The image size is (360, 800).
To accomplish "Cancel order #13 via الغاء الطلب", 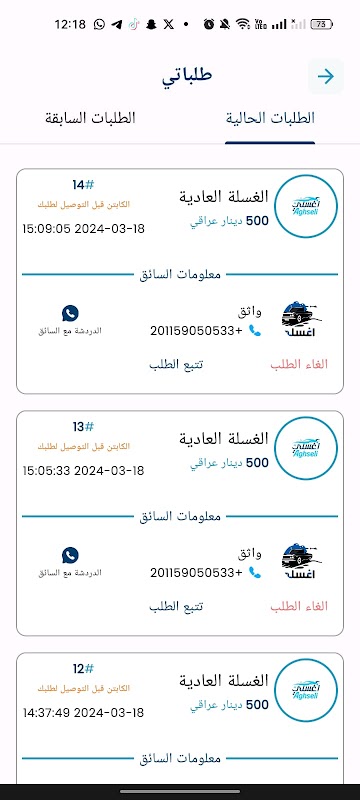I will [x=299, y=606].
